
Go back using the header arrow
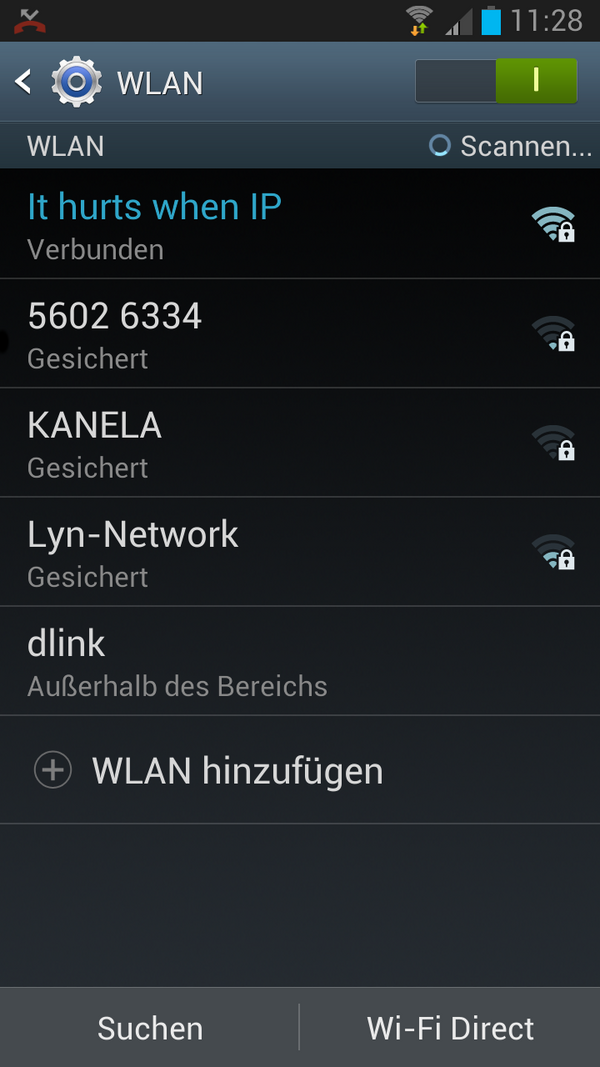coord(23,82)
